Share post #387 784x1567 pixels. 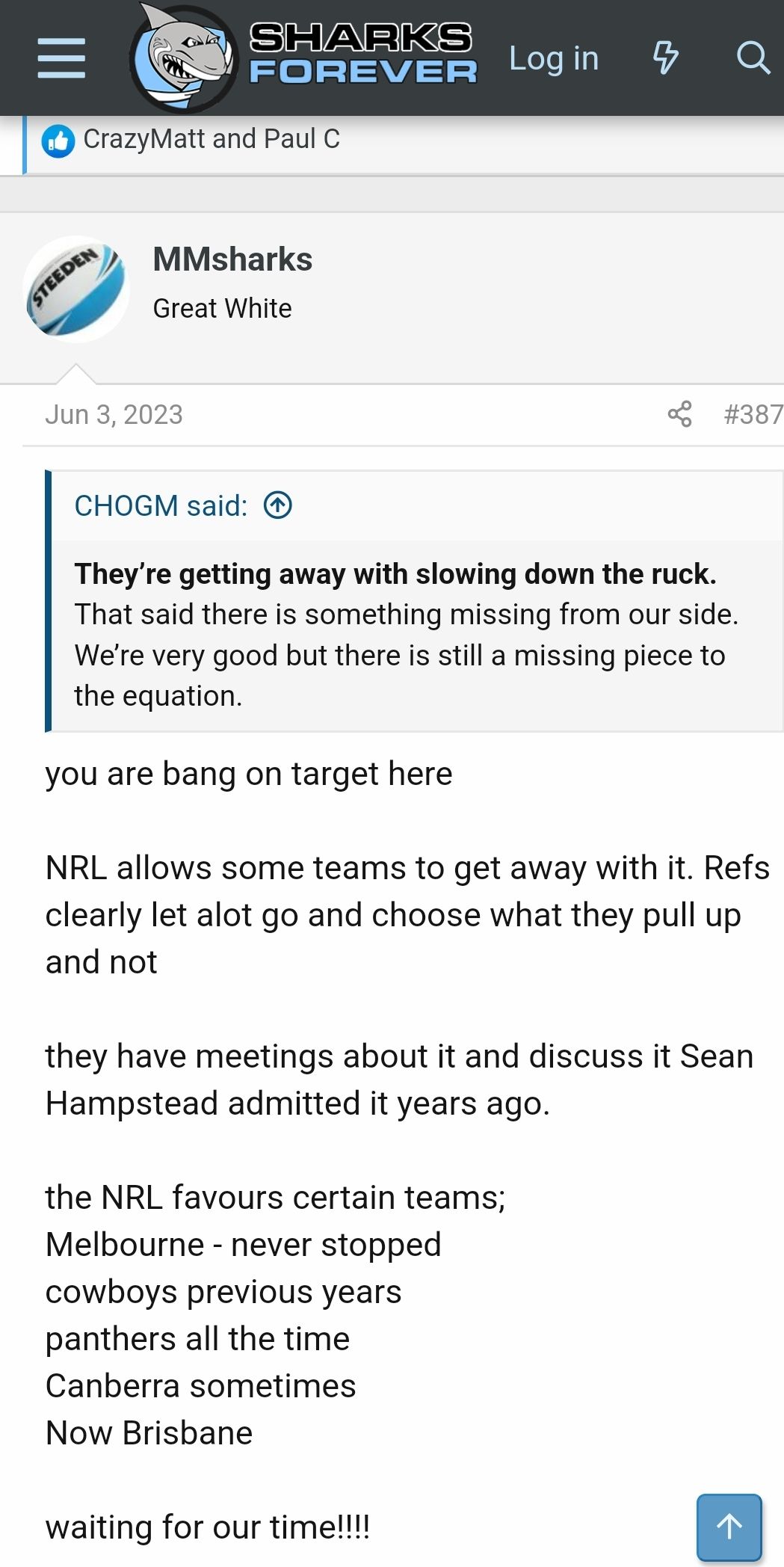pos(679,414)
